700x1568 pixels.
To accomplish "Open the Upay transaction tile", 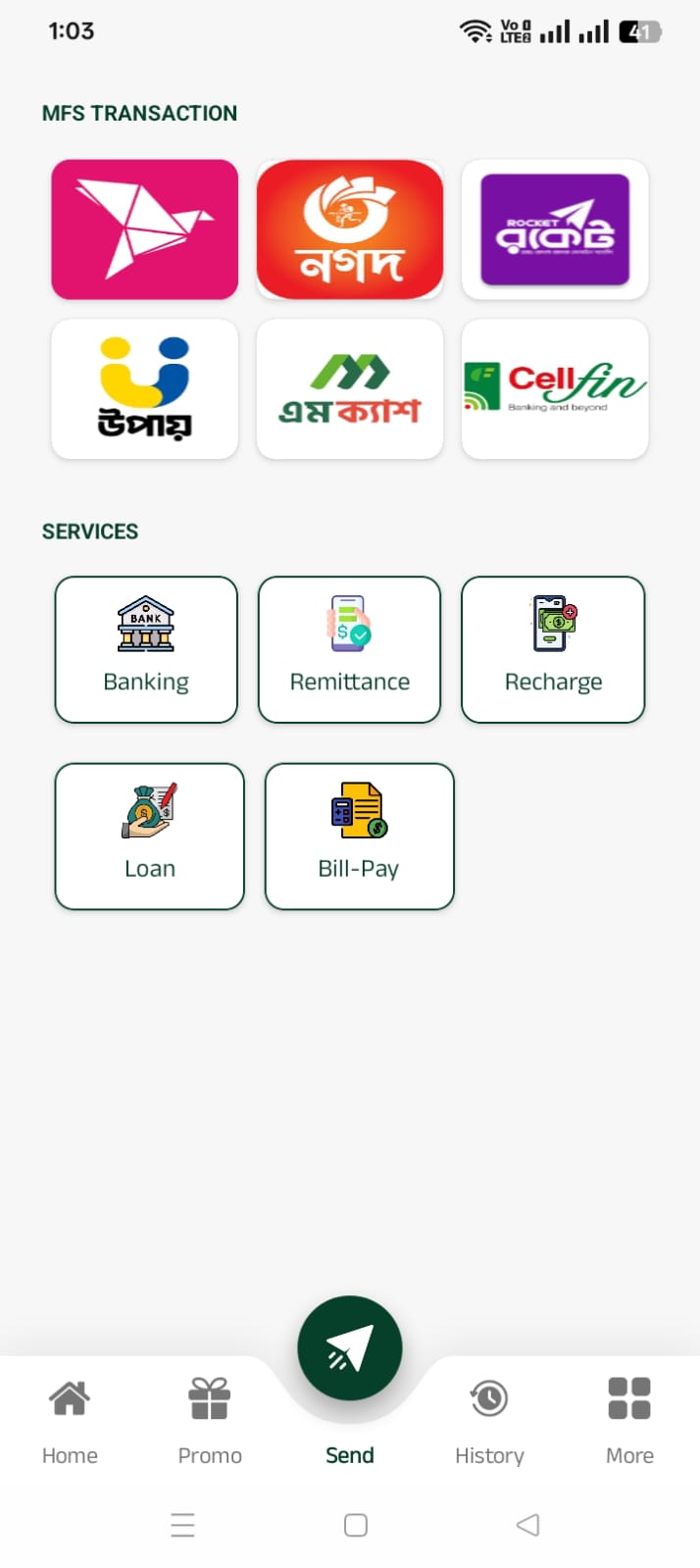I will coord(145,388).
